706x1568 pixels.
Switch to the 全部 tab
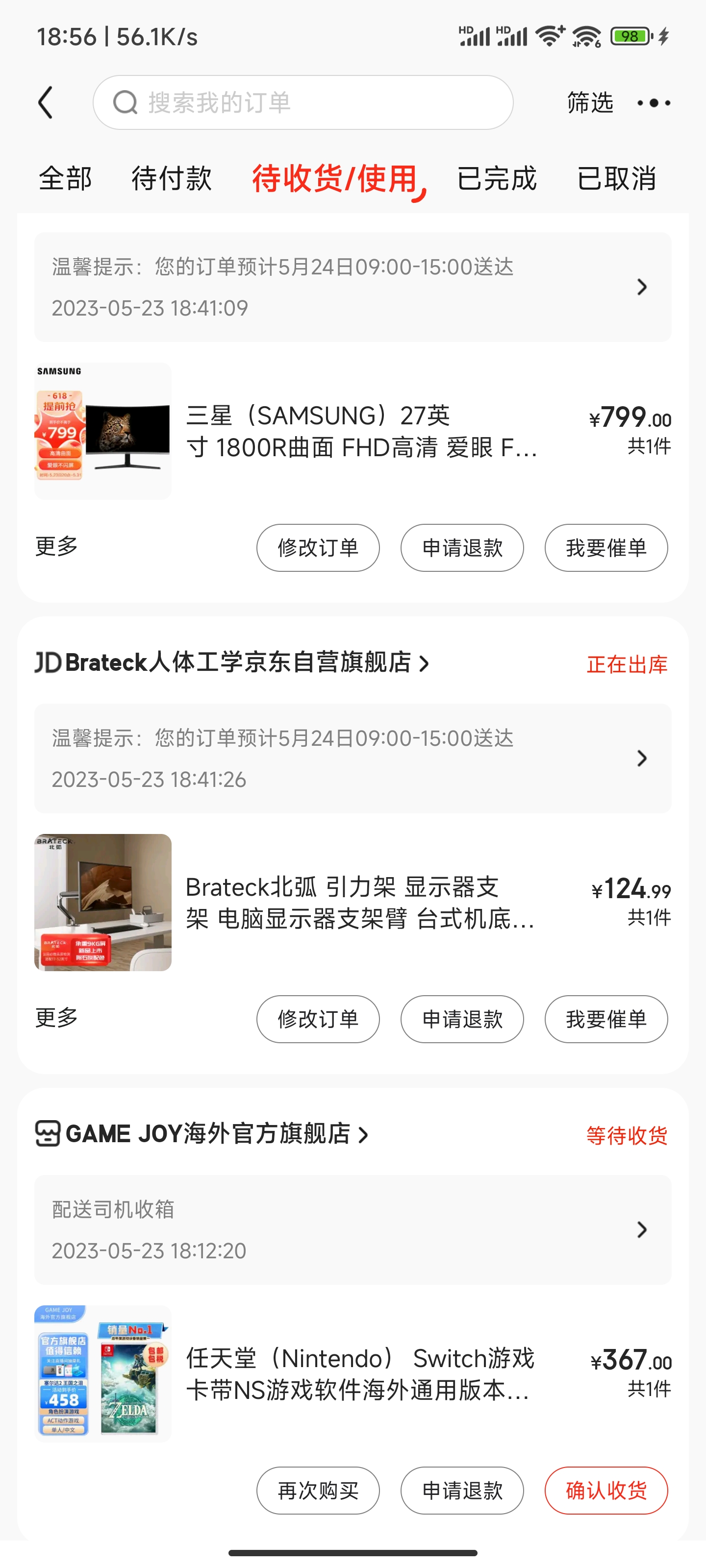(x=65, y=178)
